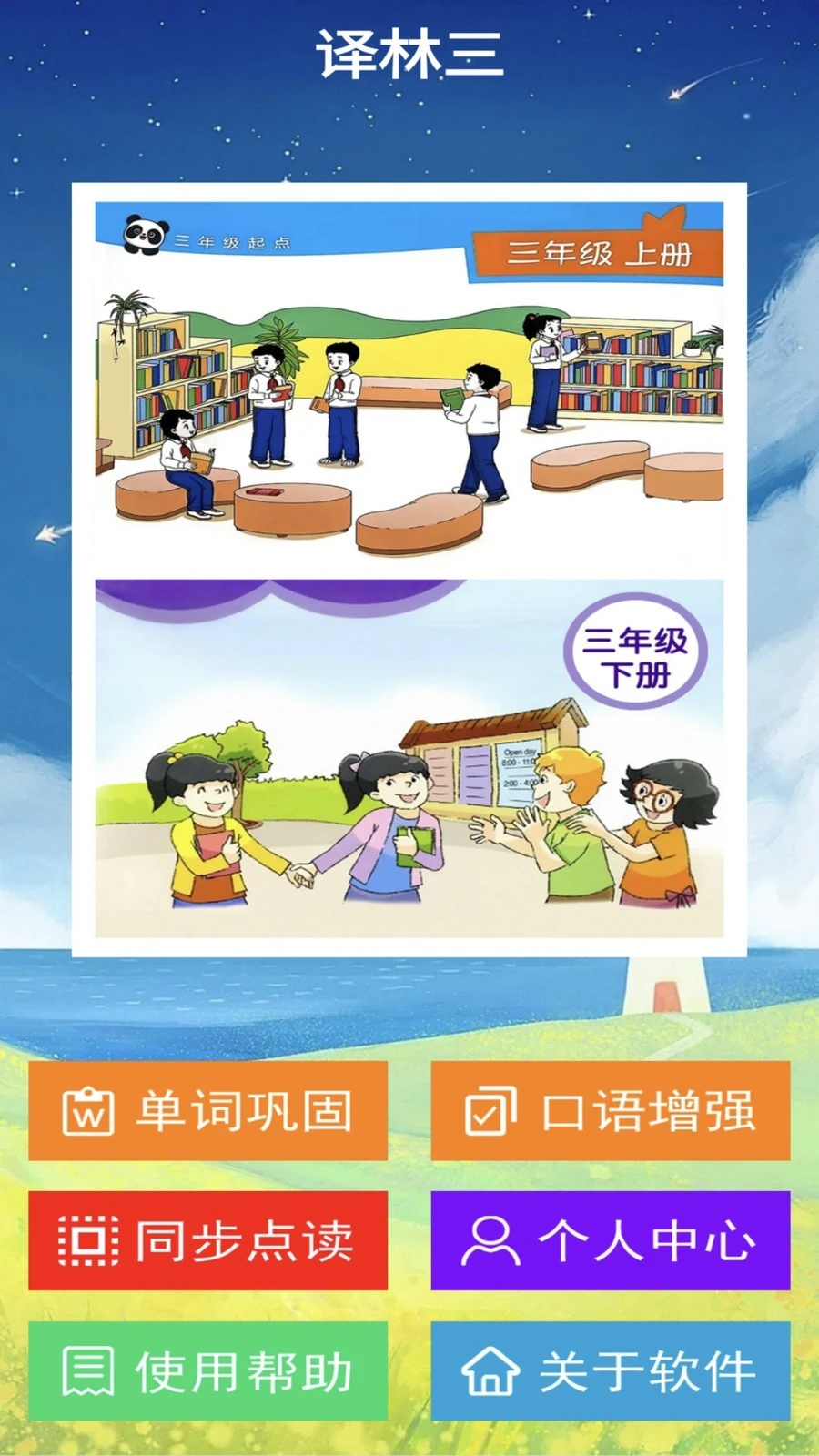Tap the 译林三 title at the top

tap(409, 50)
